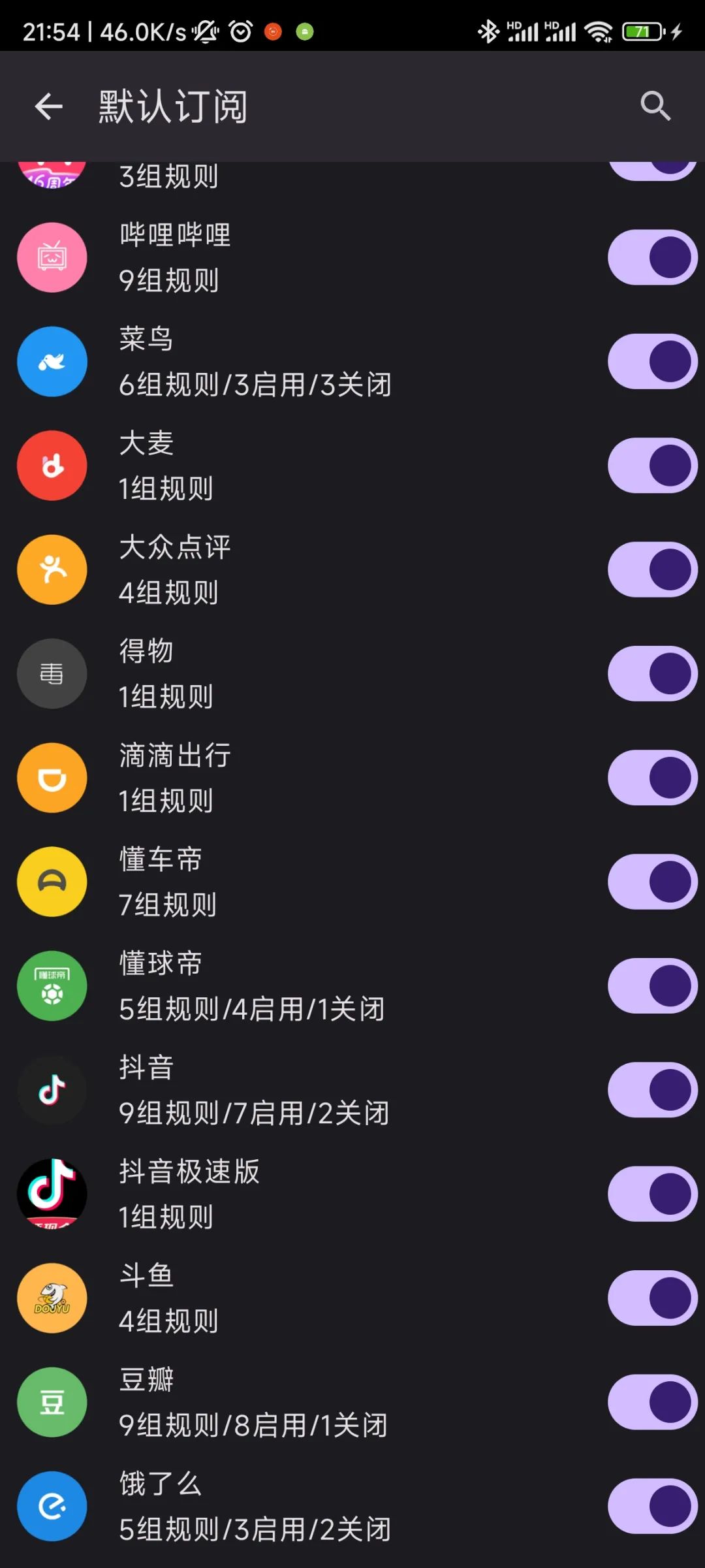Turn off the 得物 toggle
705x1568 pixels.
pos(652,673)
